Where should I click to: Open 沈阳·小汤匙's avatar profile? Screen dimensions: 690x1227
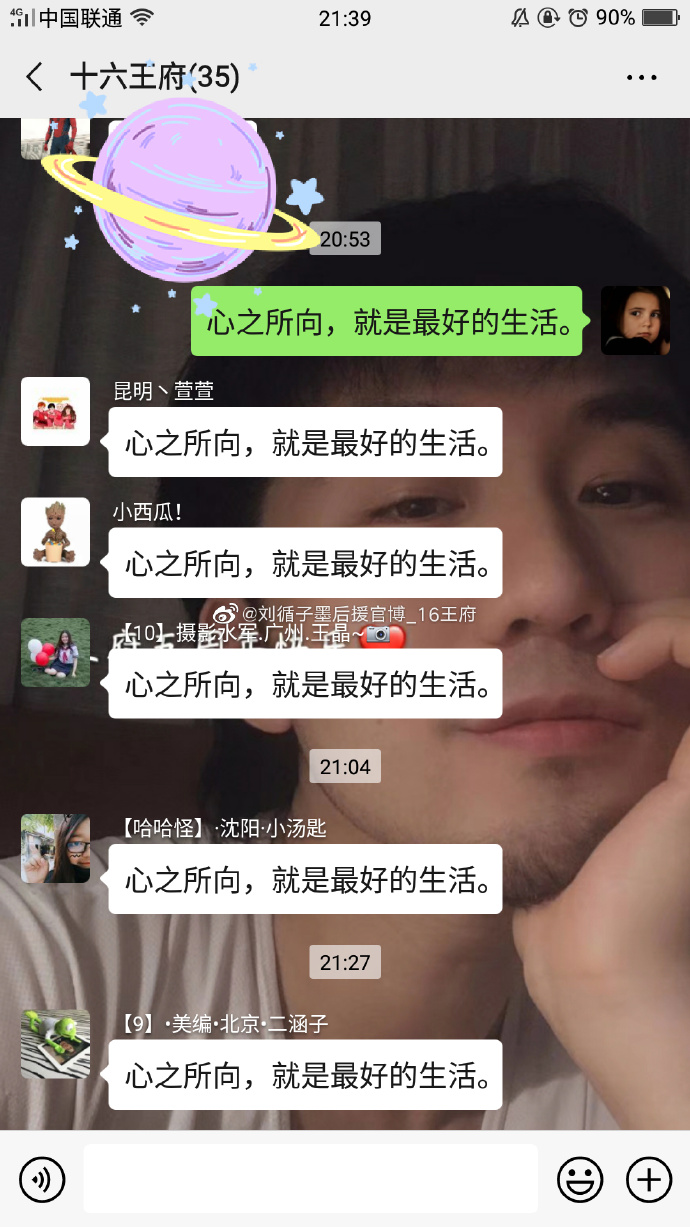56,848
